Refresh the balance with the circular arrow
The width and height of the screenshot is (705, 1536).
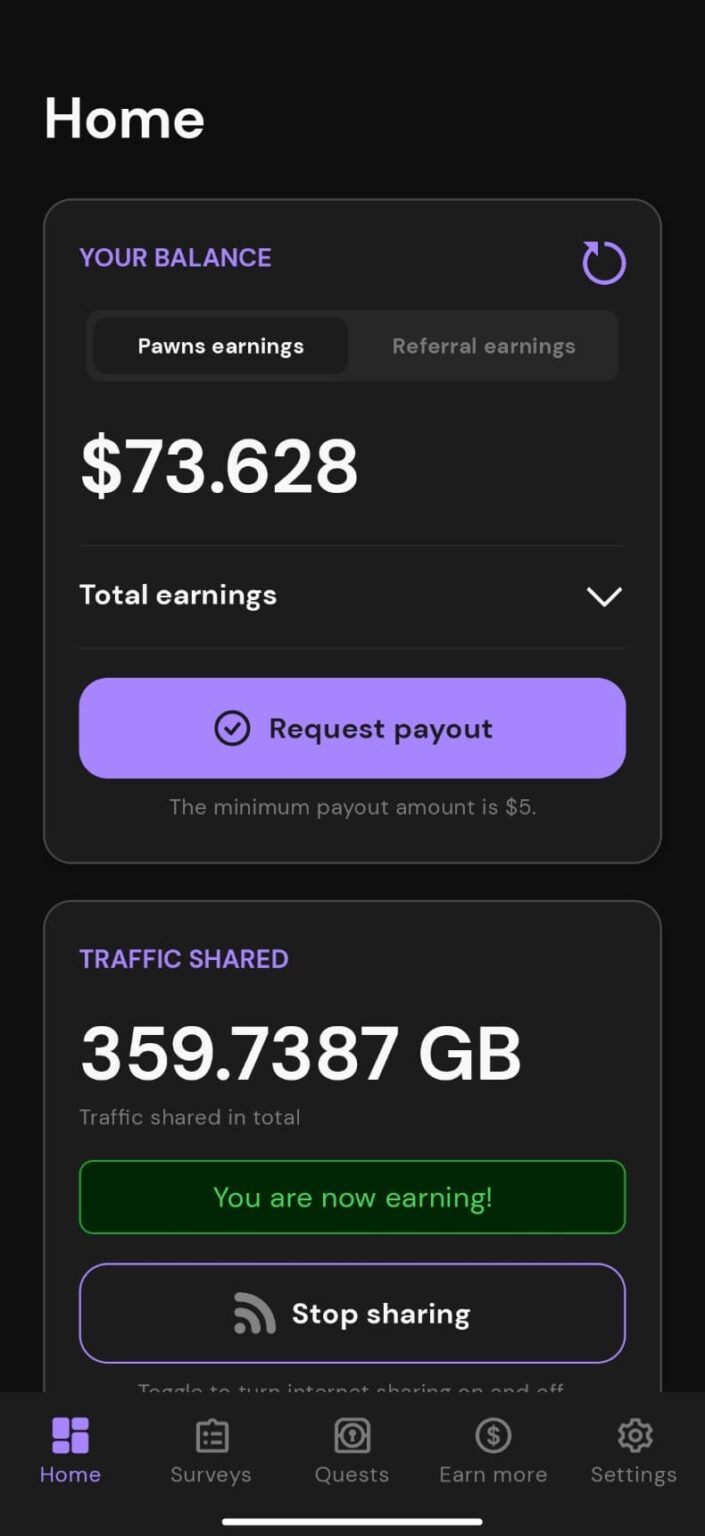click(x=604, y=262)
